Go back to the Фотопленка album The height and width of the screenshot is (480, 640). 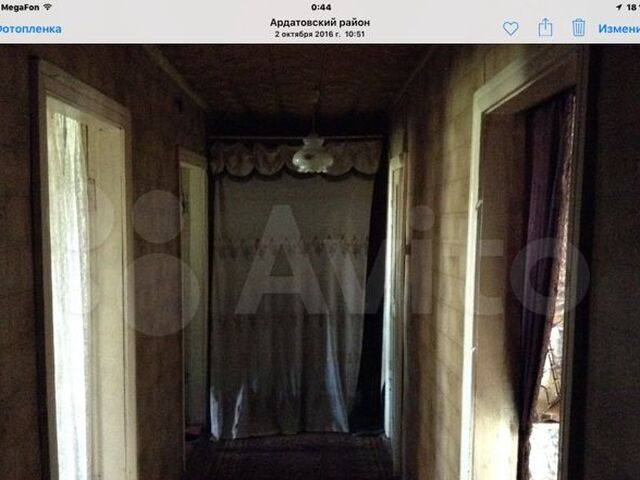coord(31,29)
